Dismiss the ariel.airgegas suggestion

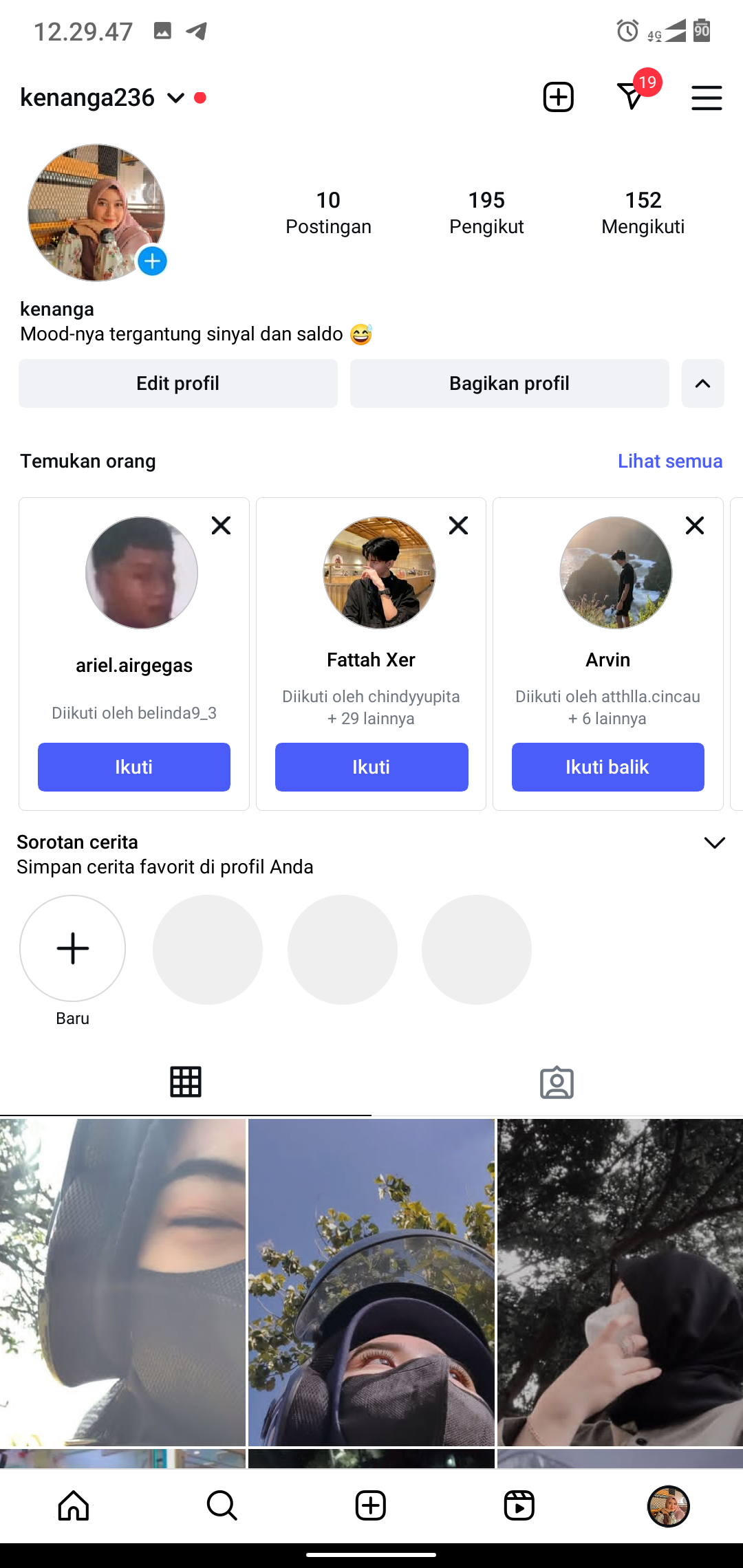point(221,525)
